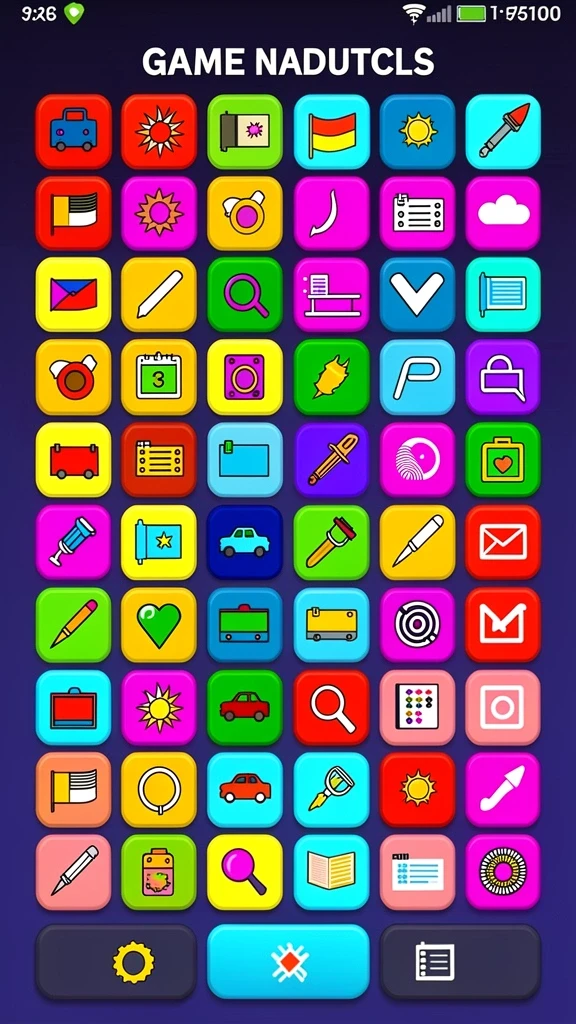The width and height of the screenshot is (576, 1024).
Task: Launch the white M mail icon on red tile
Action: click(x=503, y=624)
